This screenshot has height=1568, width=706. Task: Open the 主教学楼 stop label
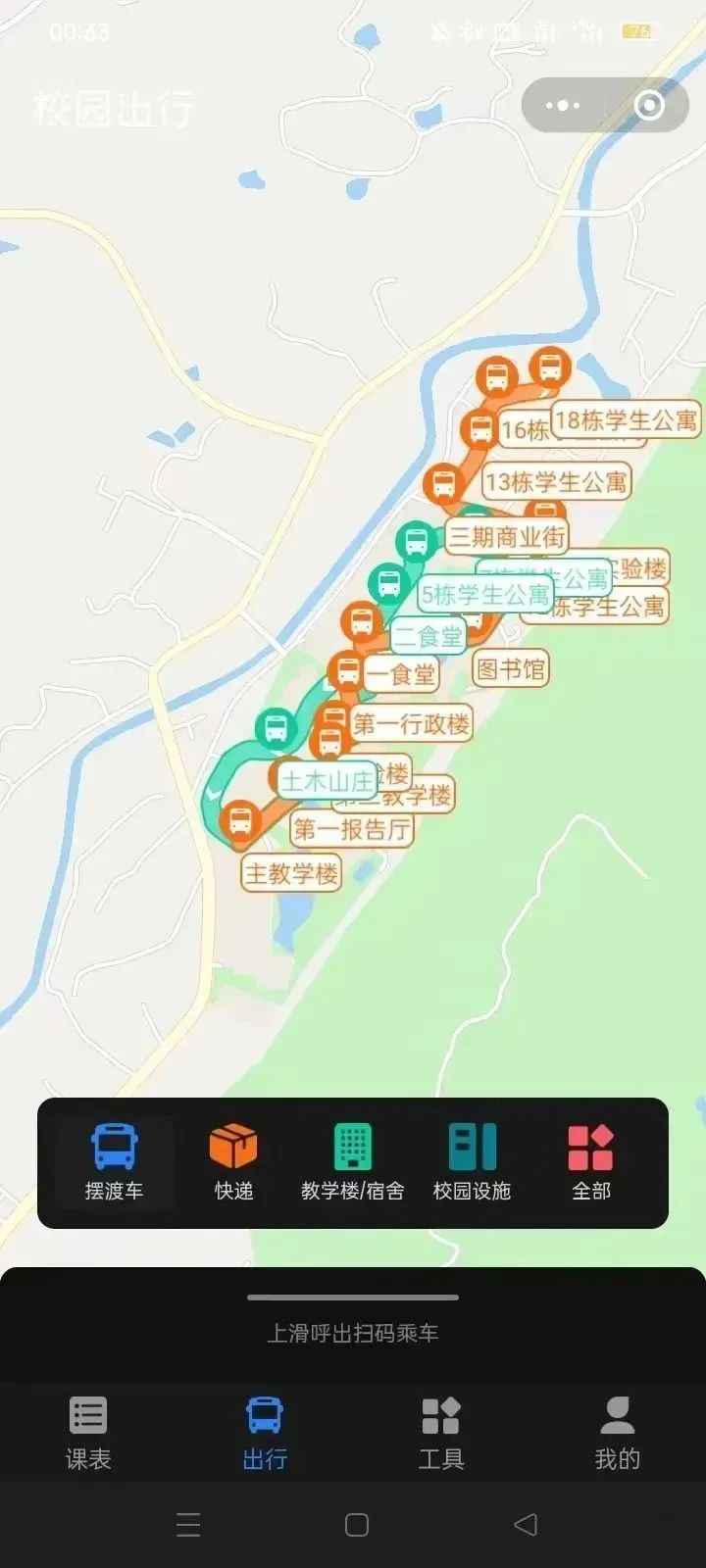click(x=291, y=873)
